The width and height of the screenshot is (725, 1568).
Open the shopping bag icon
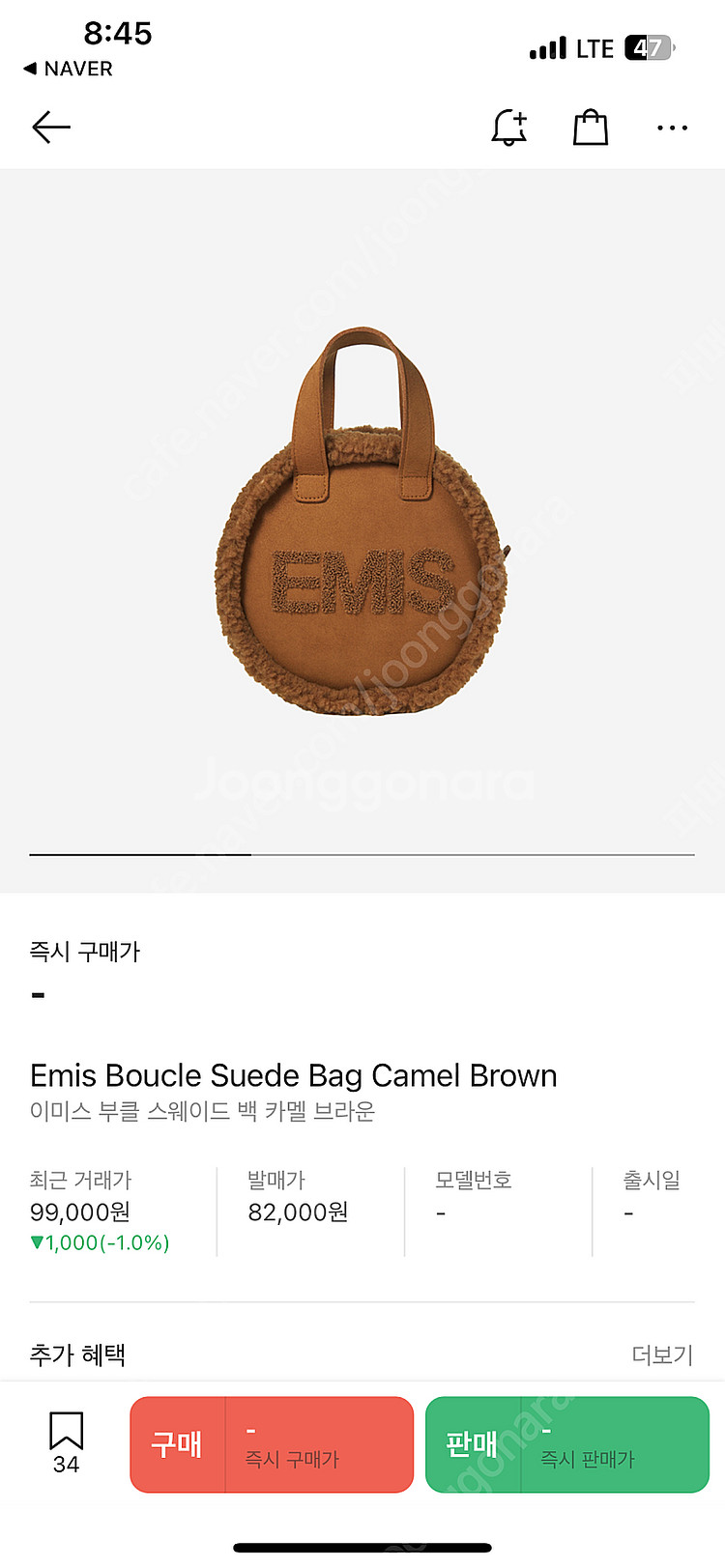pos(591,128)
